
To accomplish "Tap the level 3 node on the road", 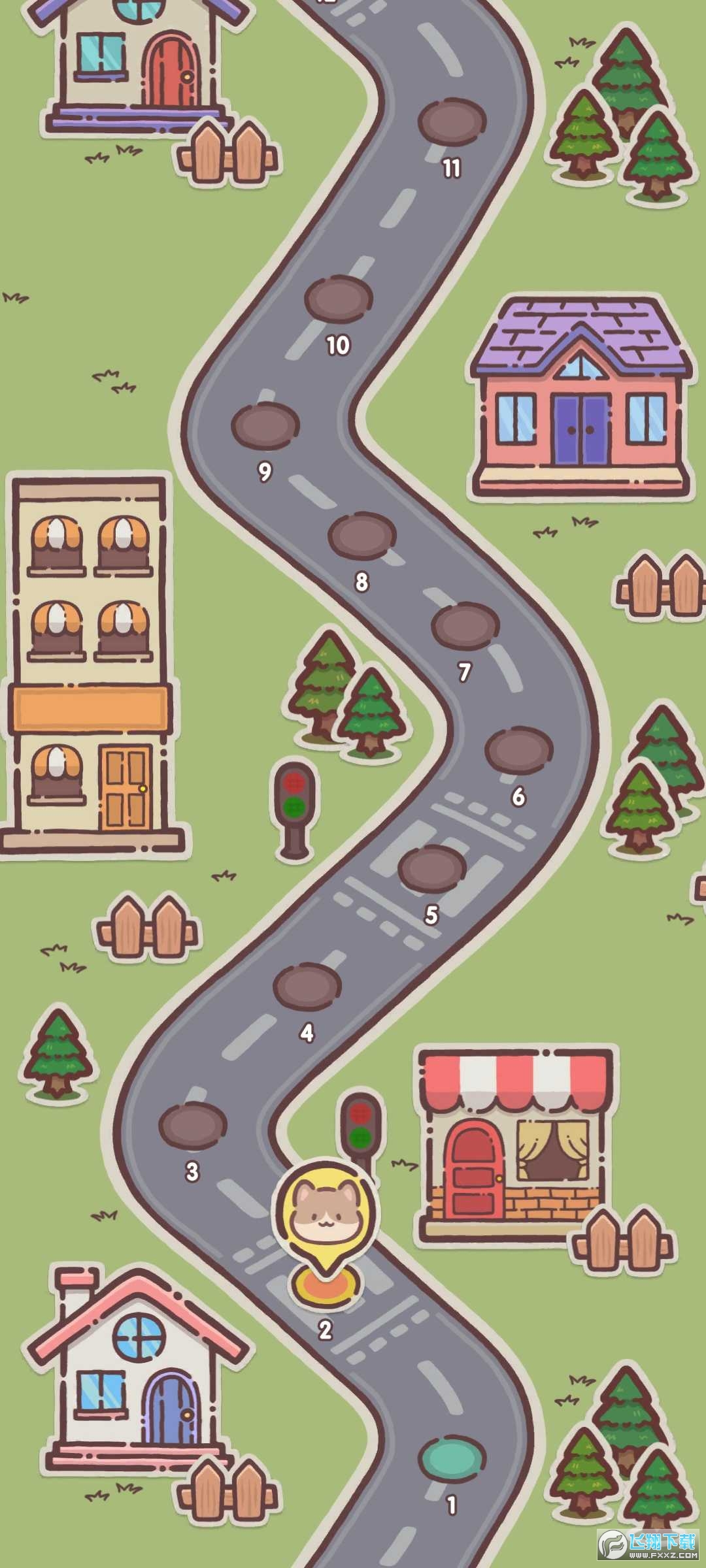I will pyautogui.click(x=192, y=1126).
